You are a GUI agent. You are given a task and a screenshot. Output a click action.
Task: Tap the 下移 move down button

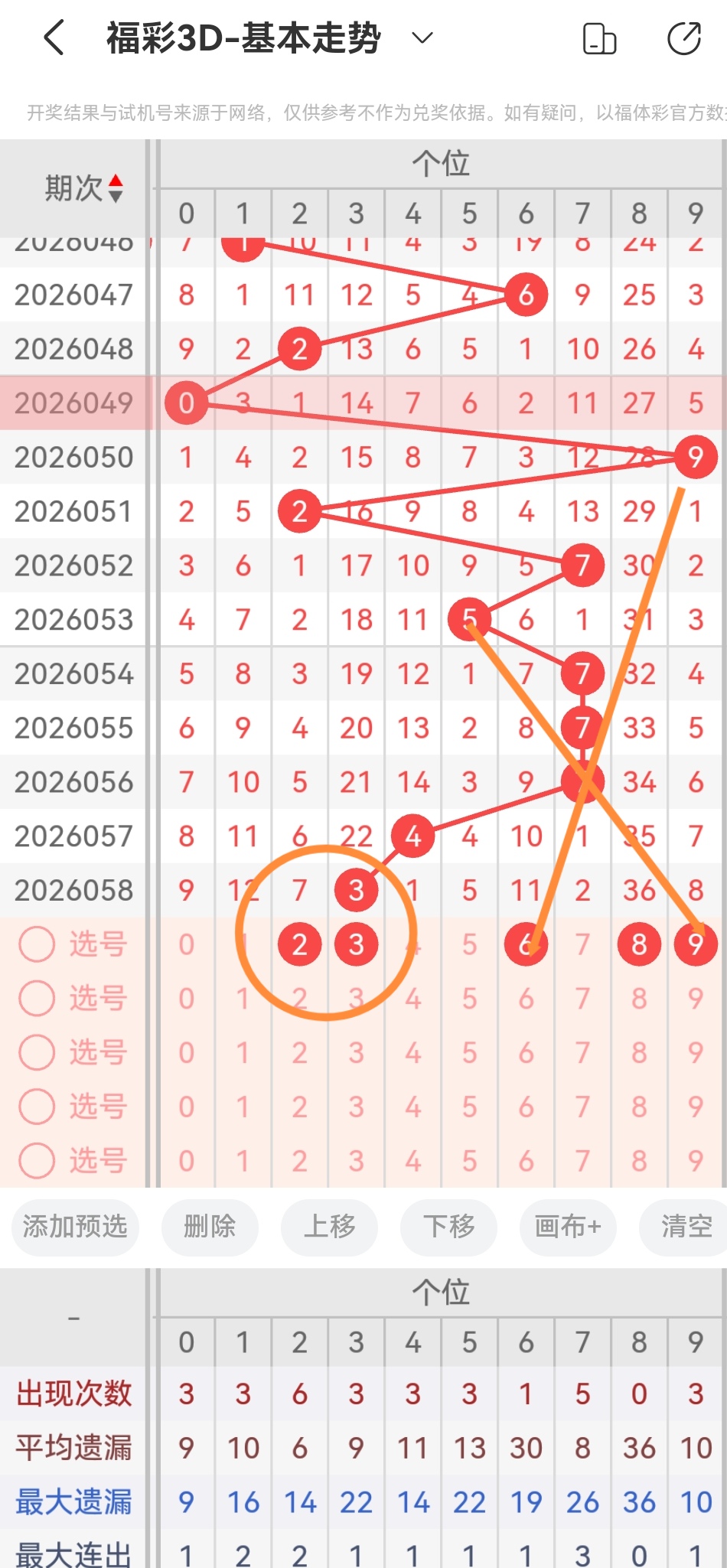pyautogui.click(x=448, y=1227)
